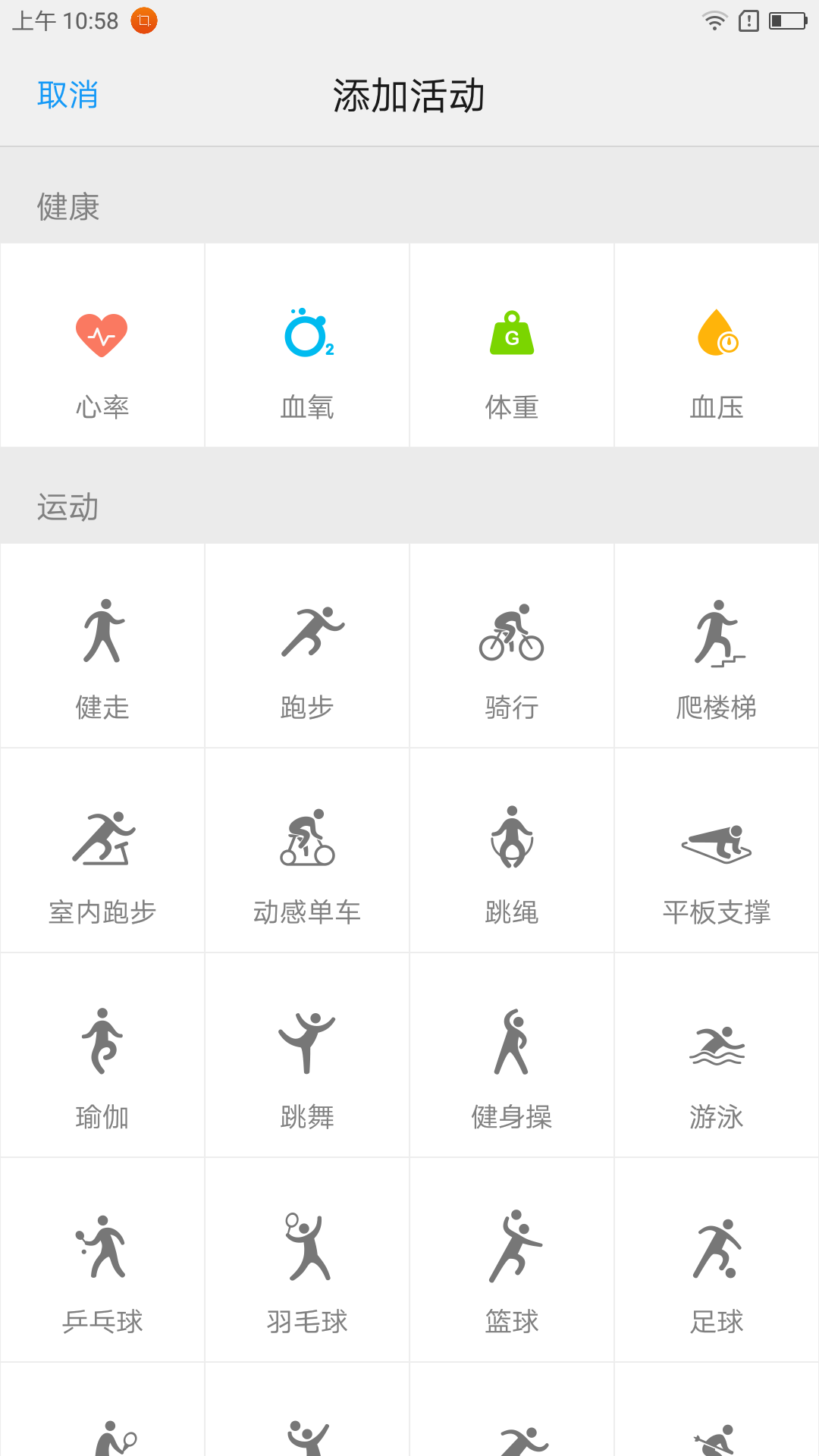Tap the 爬楼梯 stair climbing tile
The height and width of the screenshot is (1456, 819).
pos(717,645)
